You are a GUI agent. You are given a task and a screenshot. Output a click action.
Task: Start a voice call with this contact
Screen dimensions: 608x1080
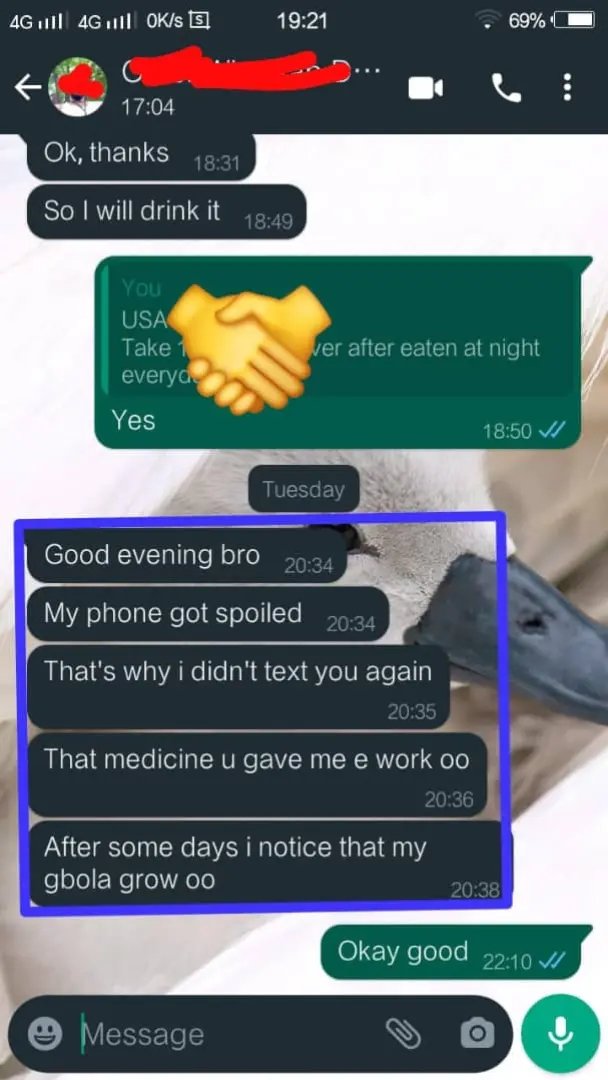(x=506, y=89)
